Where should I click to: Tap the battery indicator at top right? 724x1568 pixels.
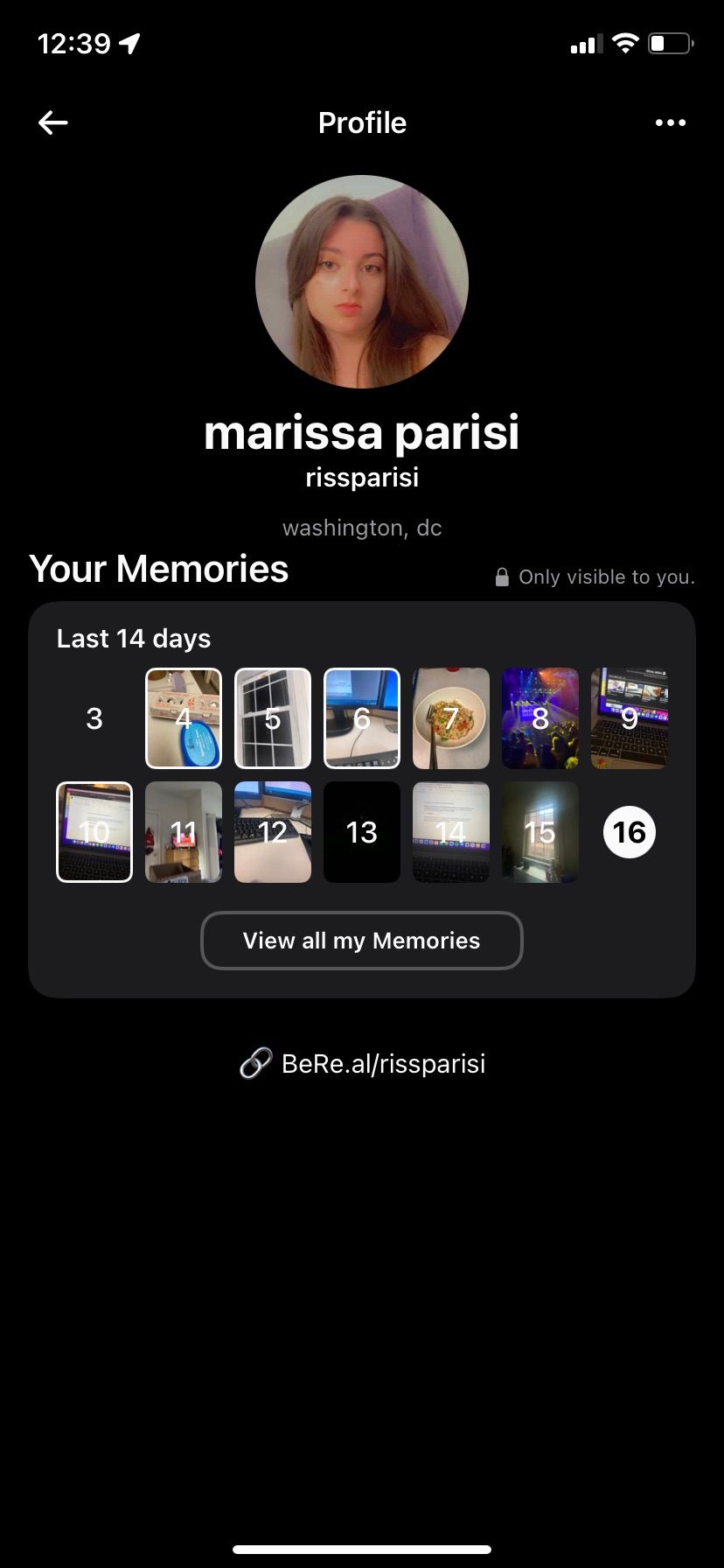[x=670, y=42]
